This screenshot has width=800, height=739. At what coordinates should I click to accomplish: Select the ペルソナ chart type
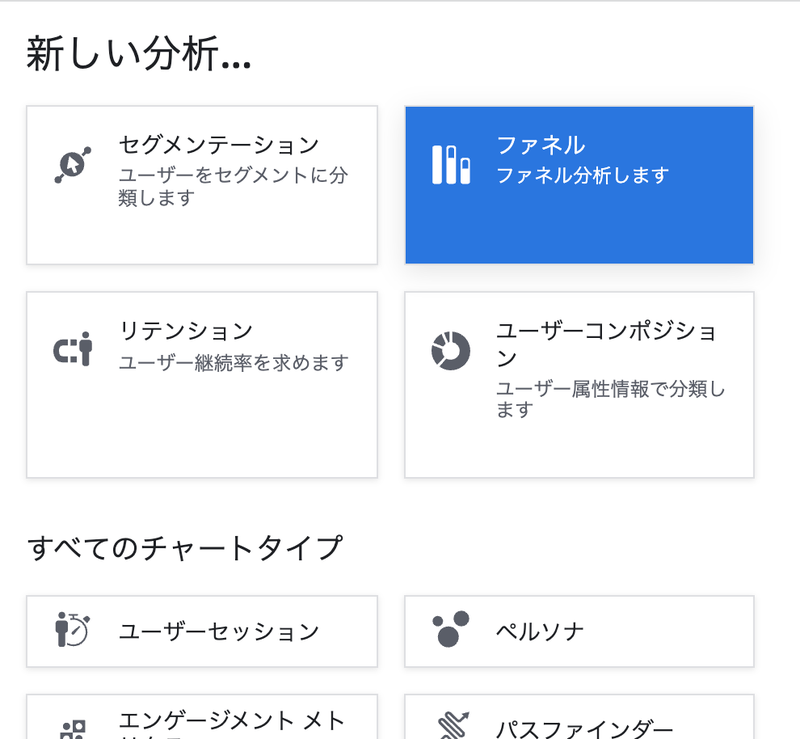(x=578, y=631)
